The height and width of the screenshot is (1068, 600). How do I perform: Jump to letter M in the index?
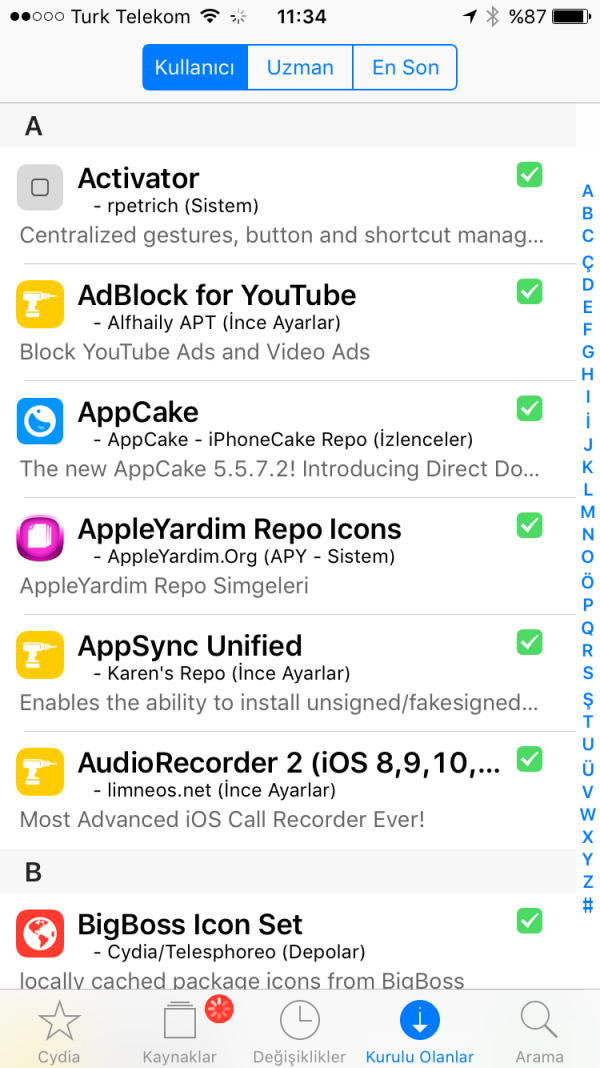click(x=588, y=512)
